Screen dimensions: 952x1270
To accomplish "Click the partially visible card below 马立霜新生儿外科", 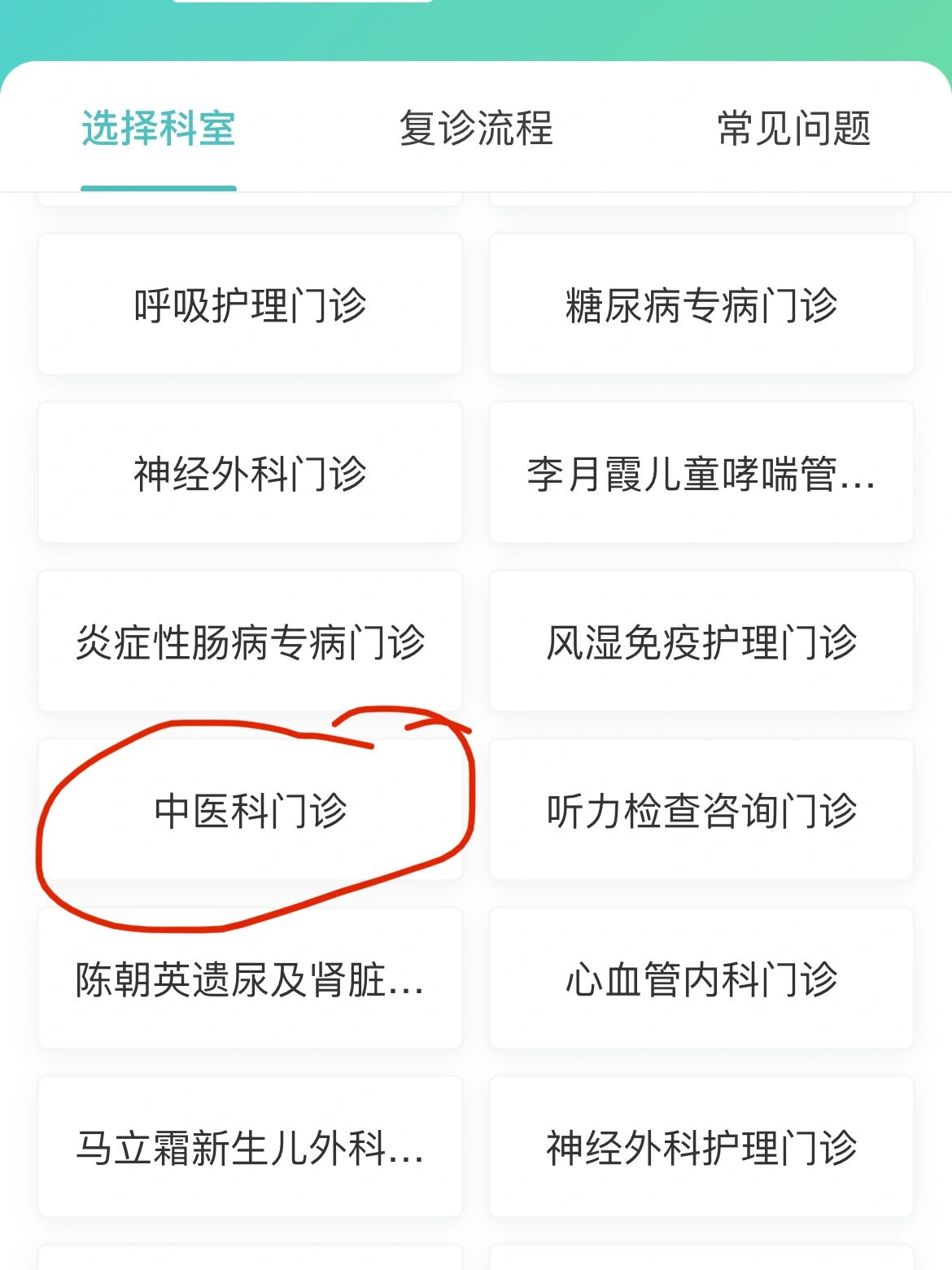I will [249, 1258].
